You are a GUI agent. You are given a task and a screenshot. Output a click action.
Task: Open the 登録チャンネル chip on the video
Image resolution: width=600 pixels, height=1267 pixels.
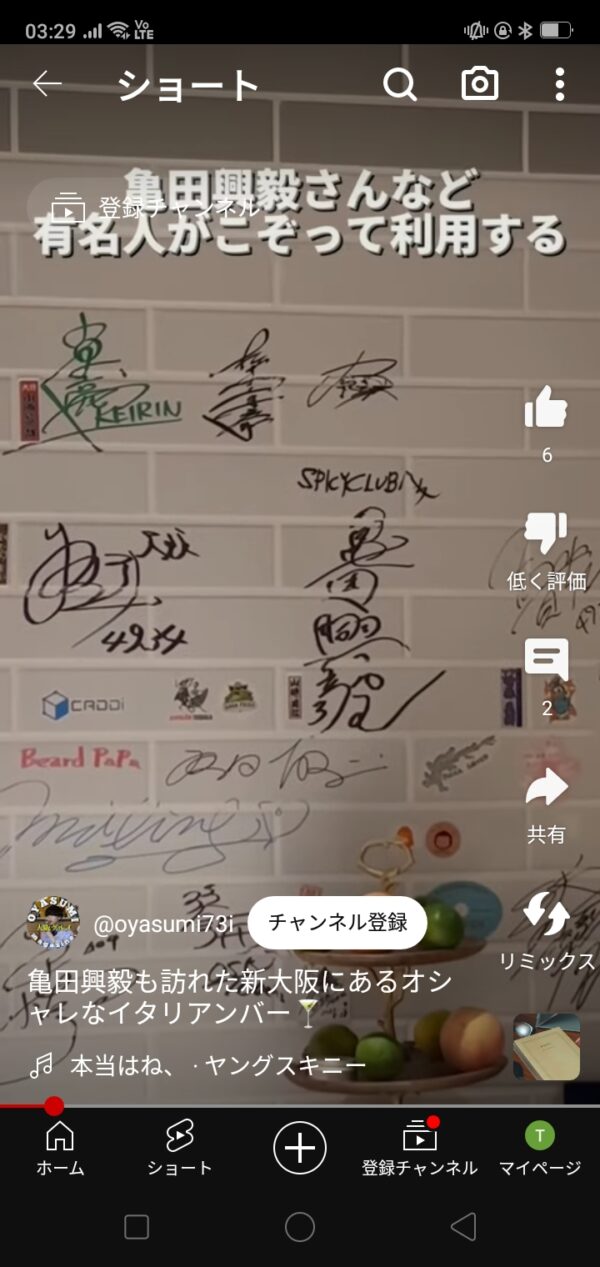(x=155, y=208)
